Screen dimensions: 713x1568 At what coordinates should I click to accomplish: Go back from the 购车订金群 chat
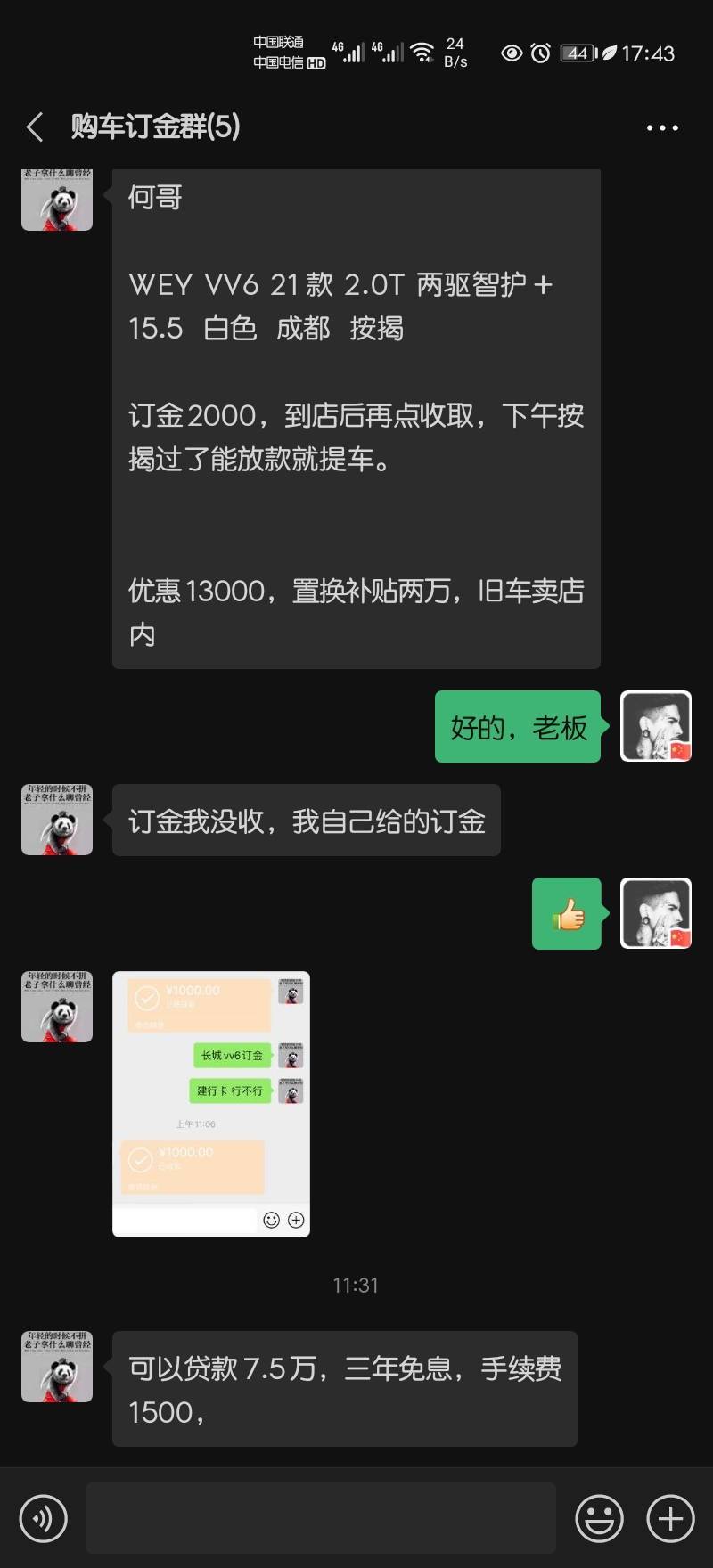pos(35,127)
